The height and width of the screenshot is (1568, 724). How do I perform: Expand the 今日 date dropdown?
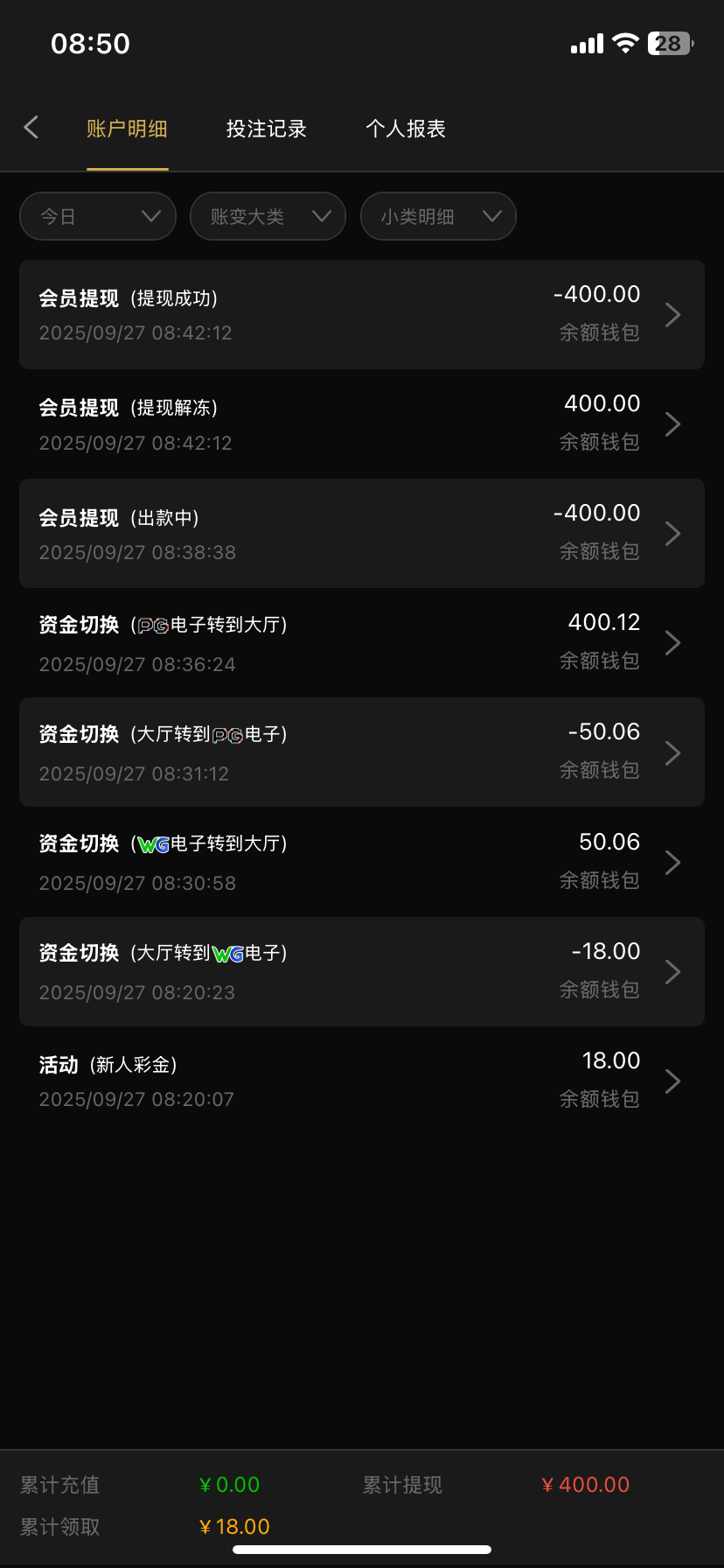(98, 216)
